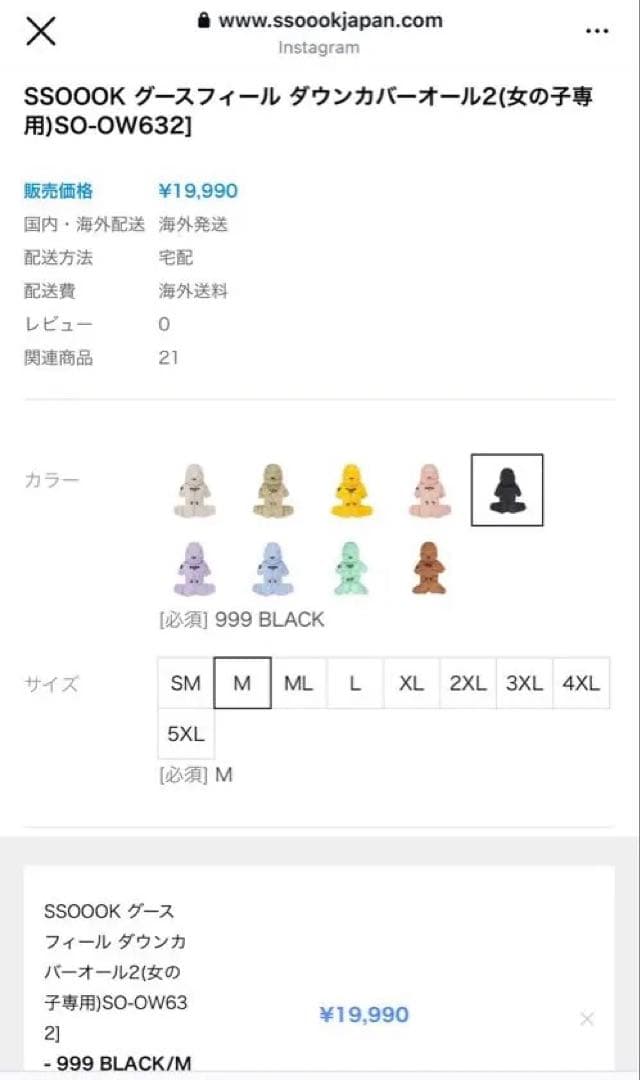This screenshot has width=640, height=1080.
Task: Open the browser overflow menu
Action: [x=597, y=31]
